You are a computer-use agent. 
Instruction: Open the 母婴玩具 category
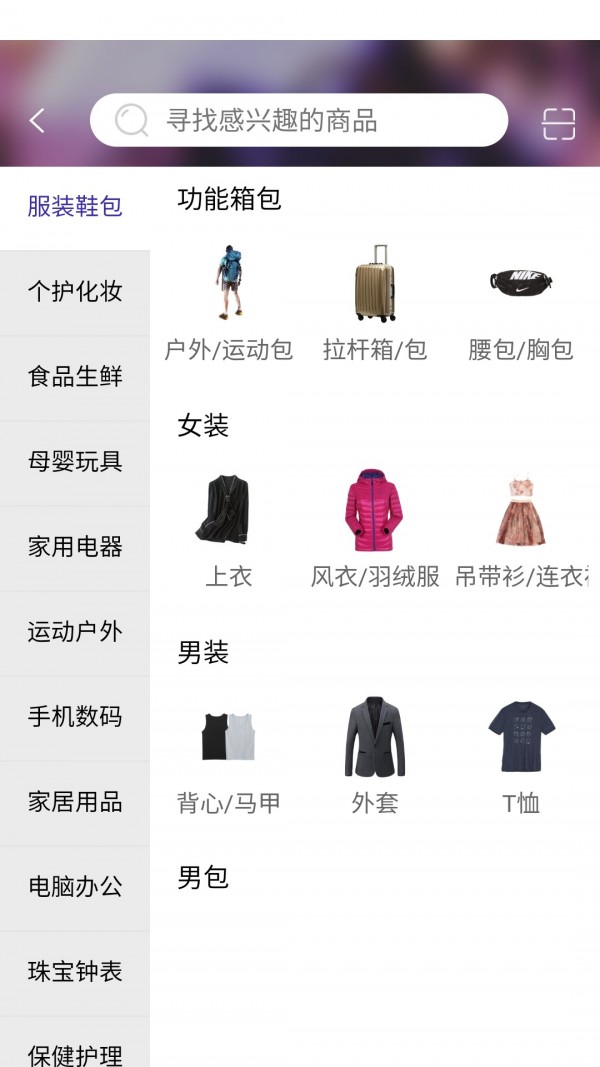pos(75,462)
